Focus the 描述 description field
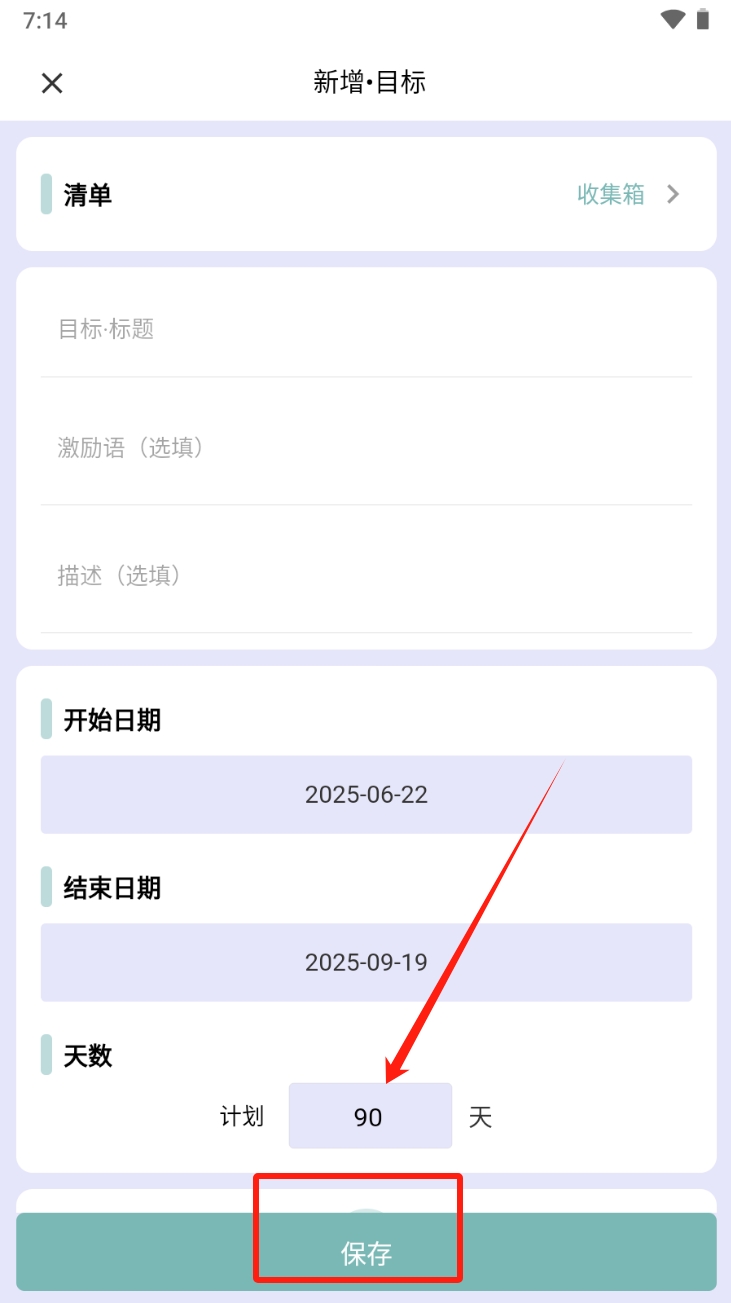 [x=366, y=576]
